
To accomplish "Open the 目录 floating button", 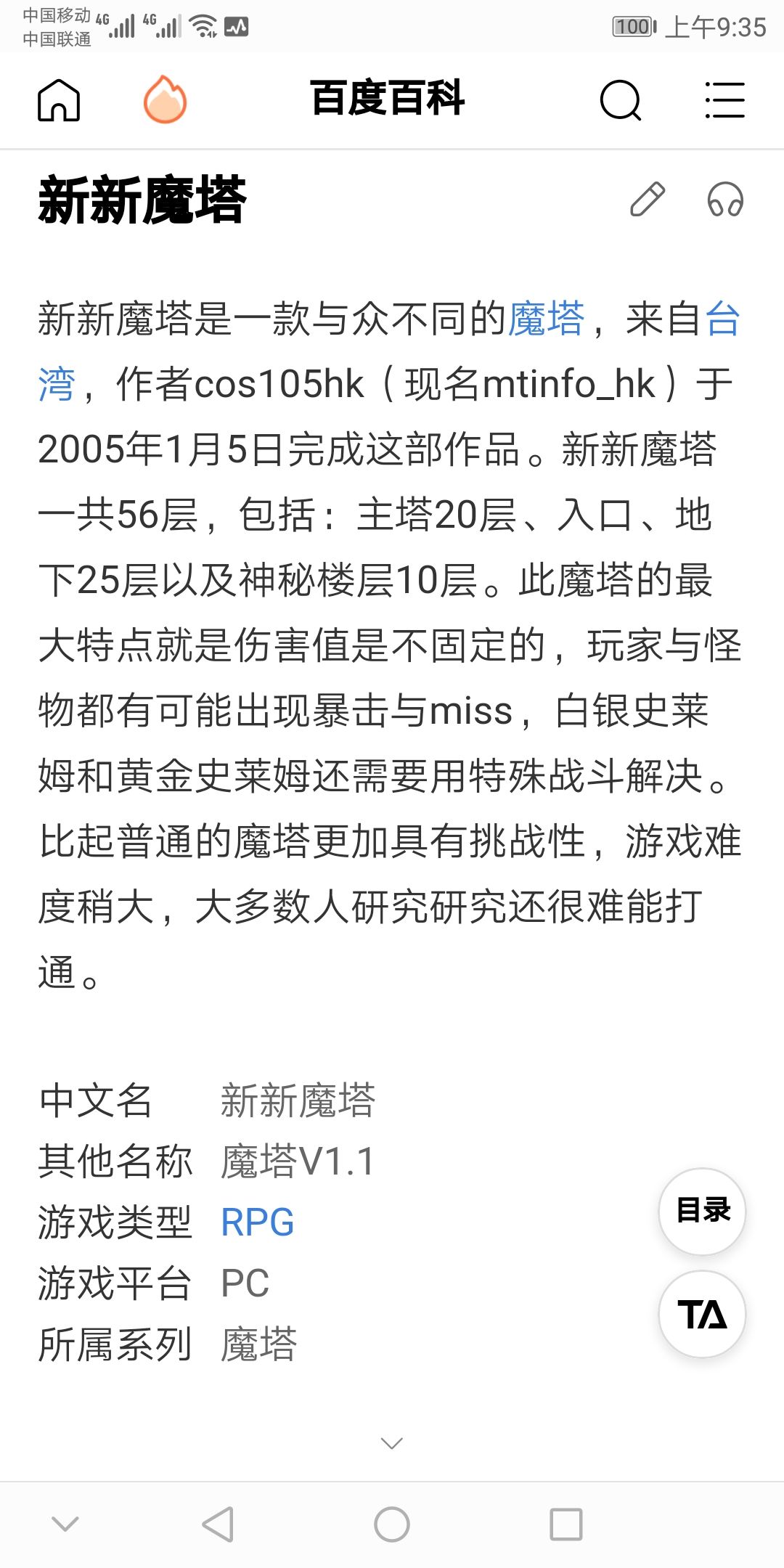I will click(x=702, y=1211).
